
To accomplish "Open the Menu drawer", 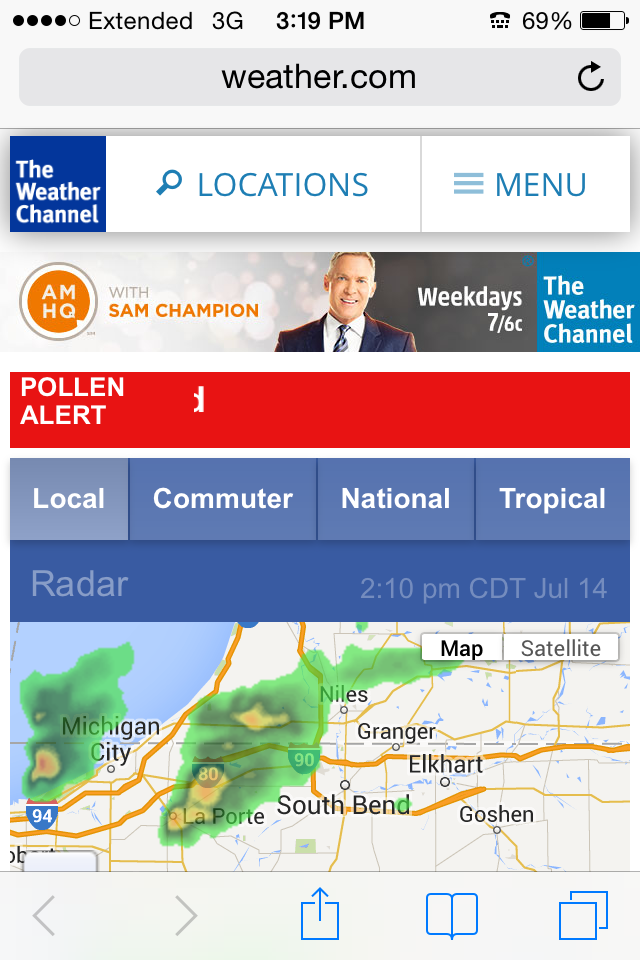I will click(x=520, y=185).
